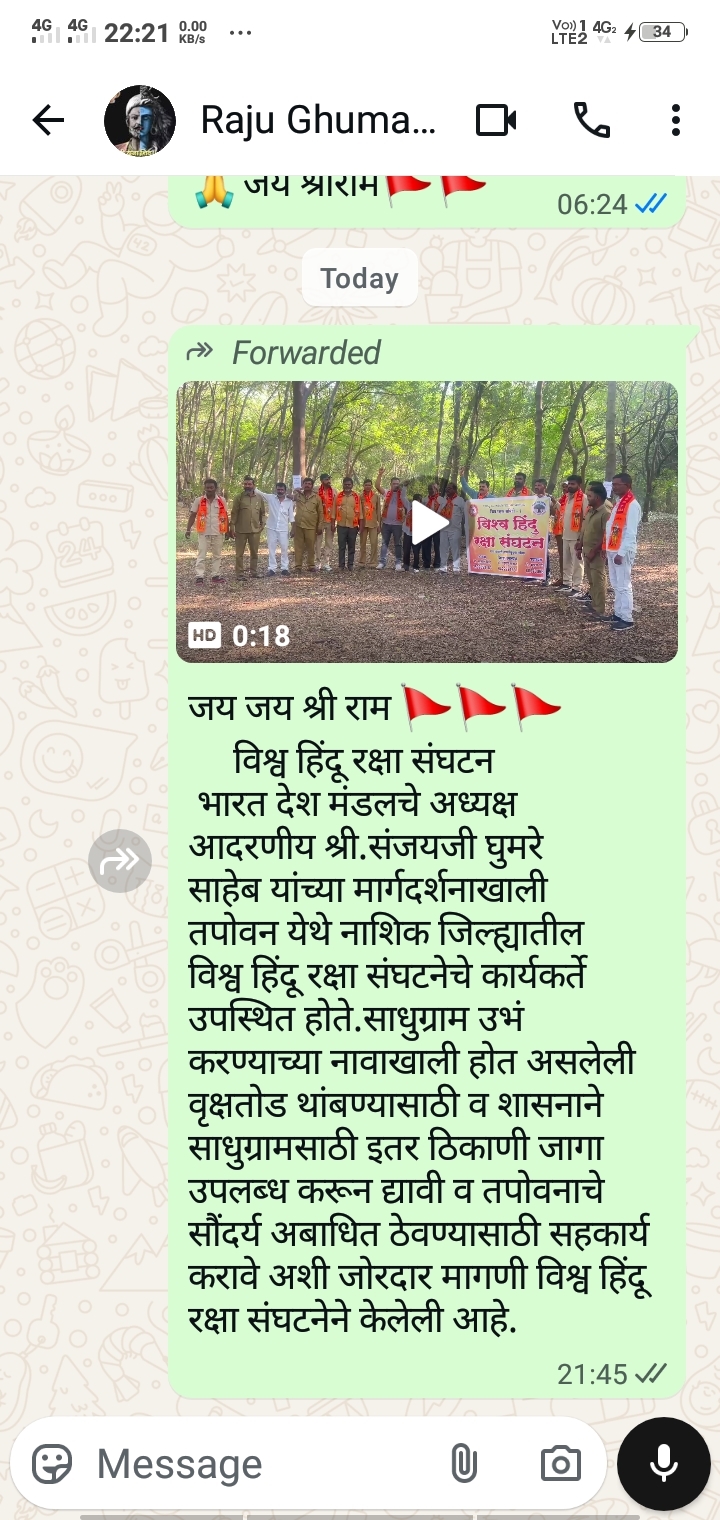This screenshot has height=1520, width=720.
Task: Go back to the chat list
Action: (48, 121)
